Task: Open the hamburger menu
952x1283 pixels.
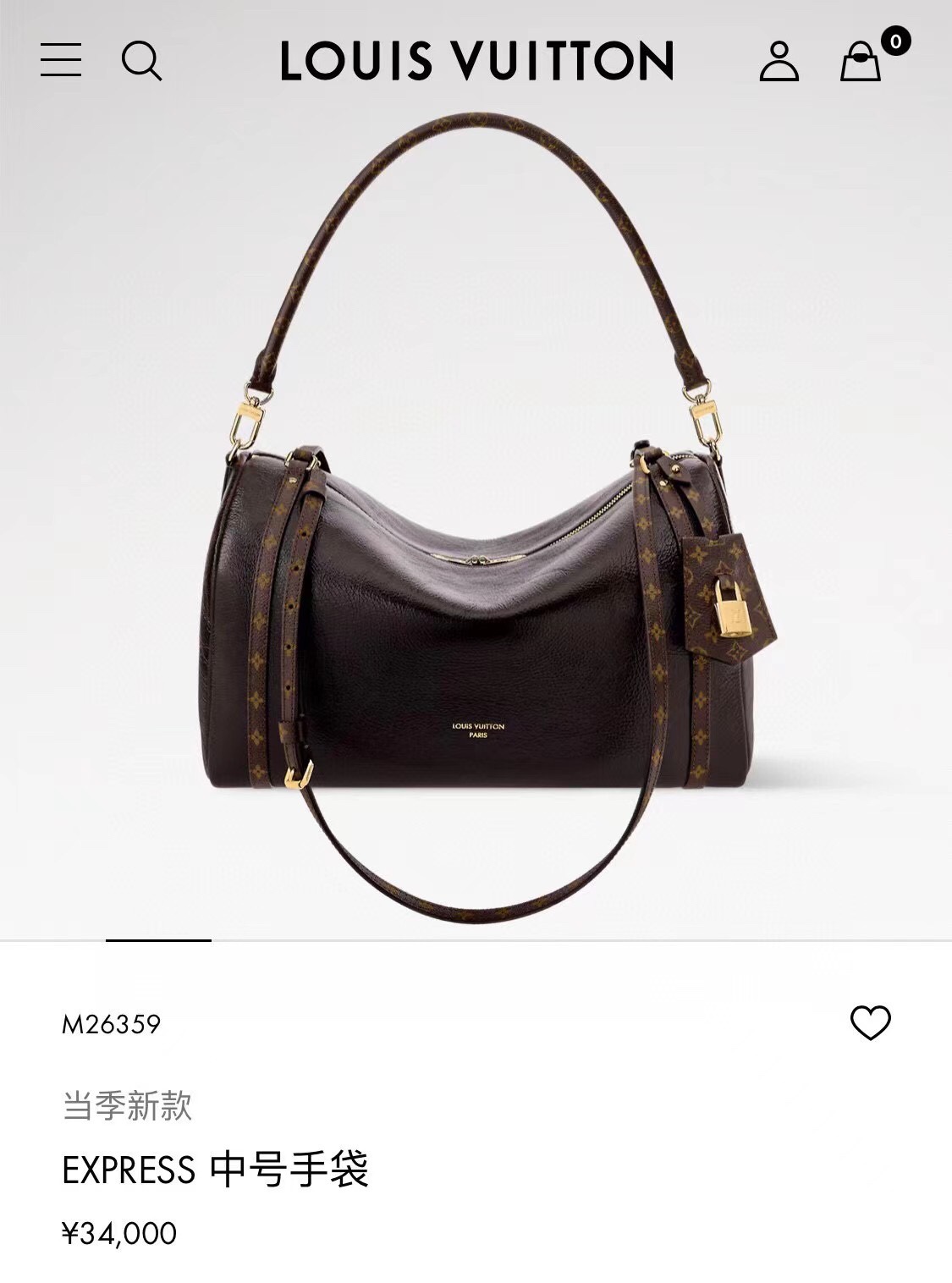Action: pos(61,60)
